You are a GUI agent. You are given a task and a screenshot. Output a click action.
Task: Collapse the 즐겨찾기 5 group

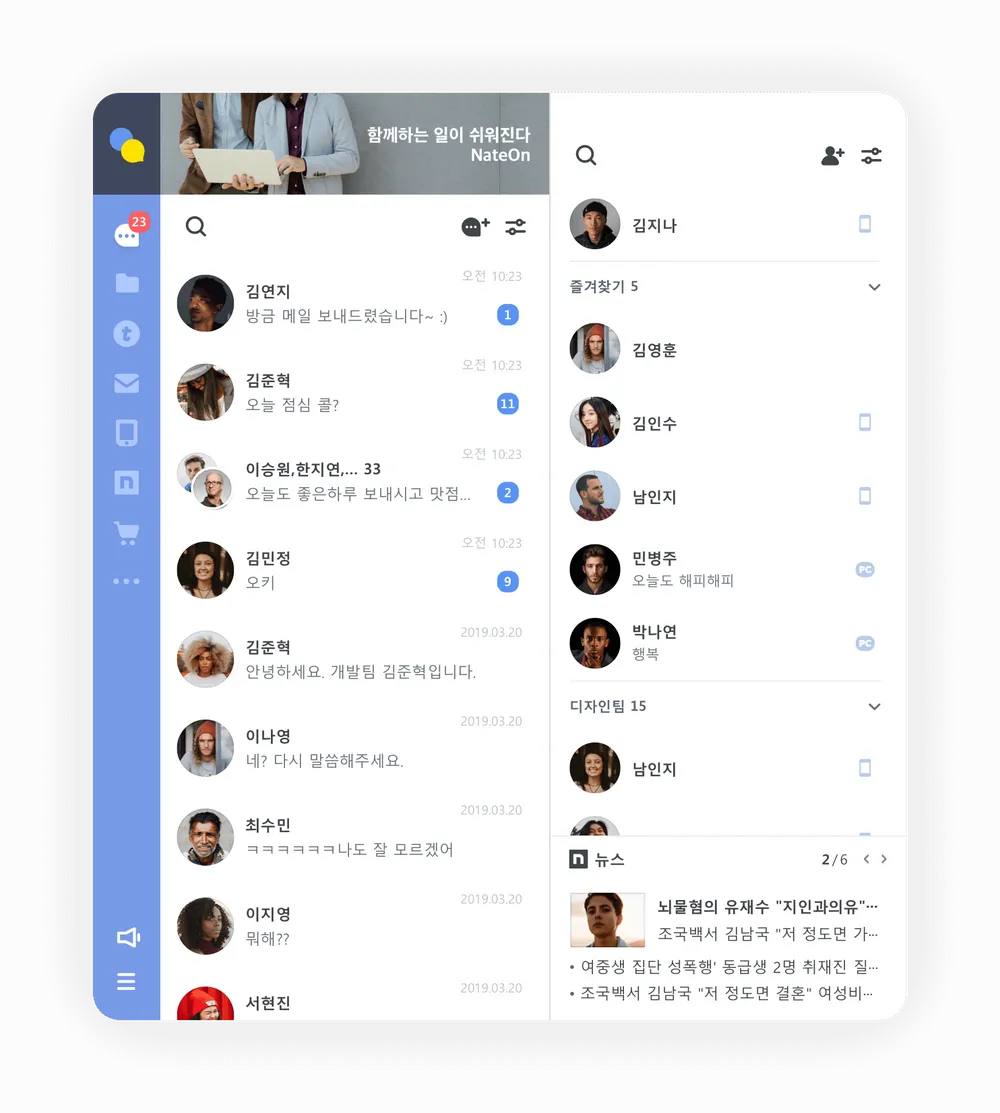click(874, 287)
